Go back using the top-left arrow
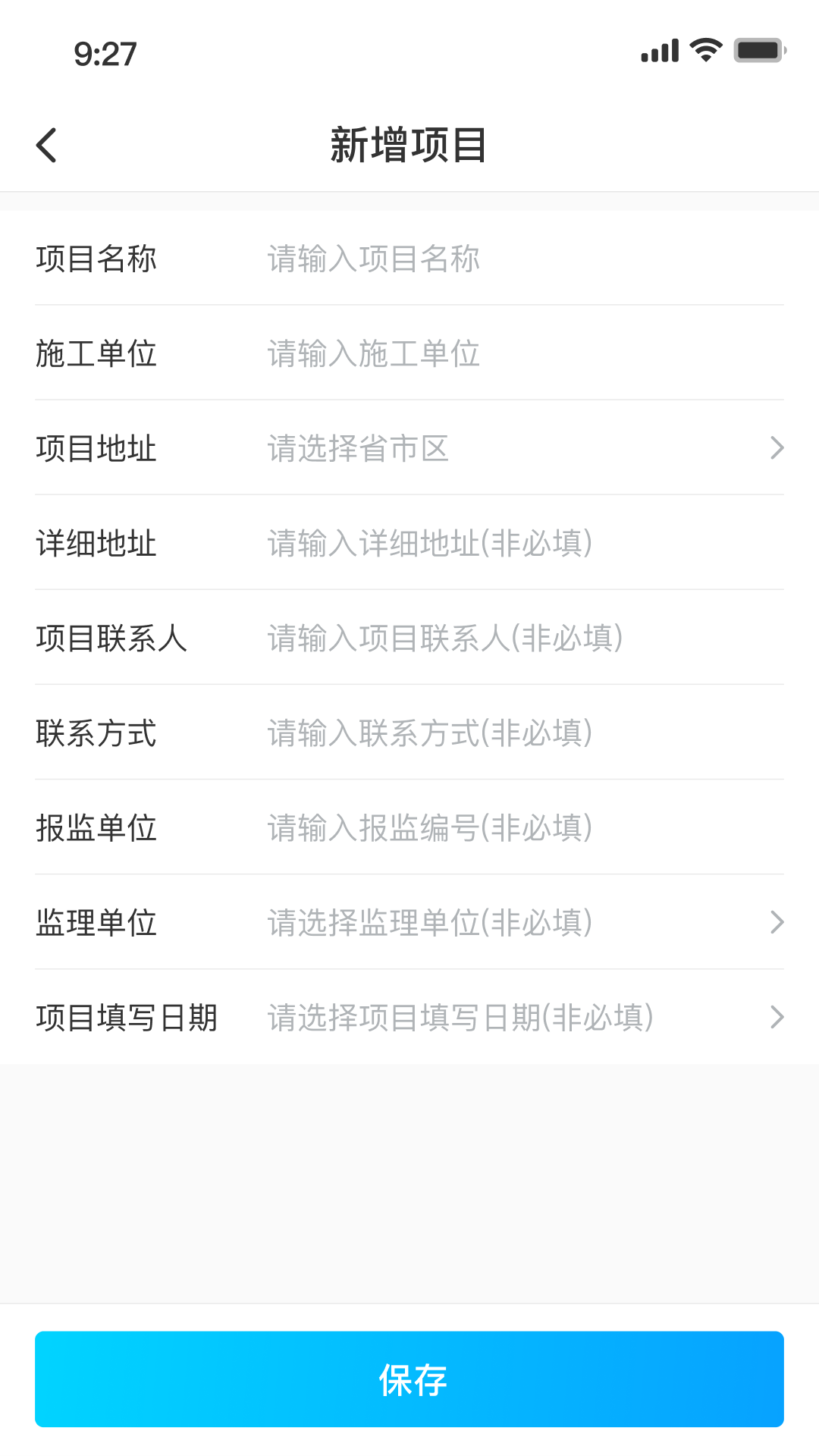 pyautogui.click(x=46, y=145)
